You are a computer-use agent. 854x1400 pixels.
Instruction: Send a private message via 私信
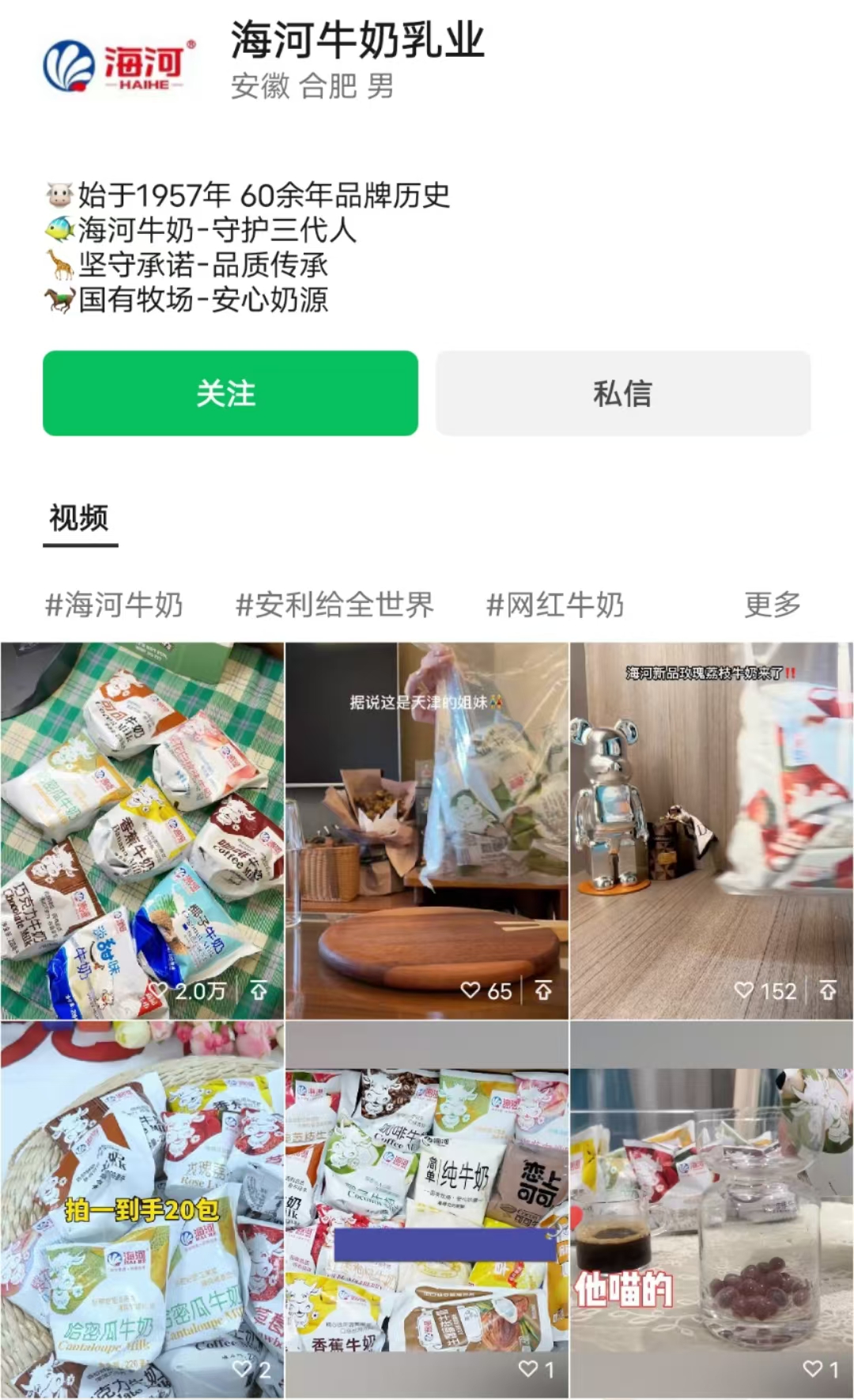click(x=623, y=393)
